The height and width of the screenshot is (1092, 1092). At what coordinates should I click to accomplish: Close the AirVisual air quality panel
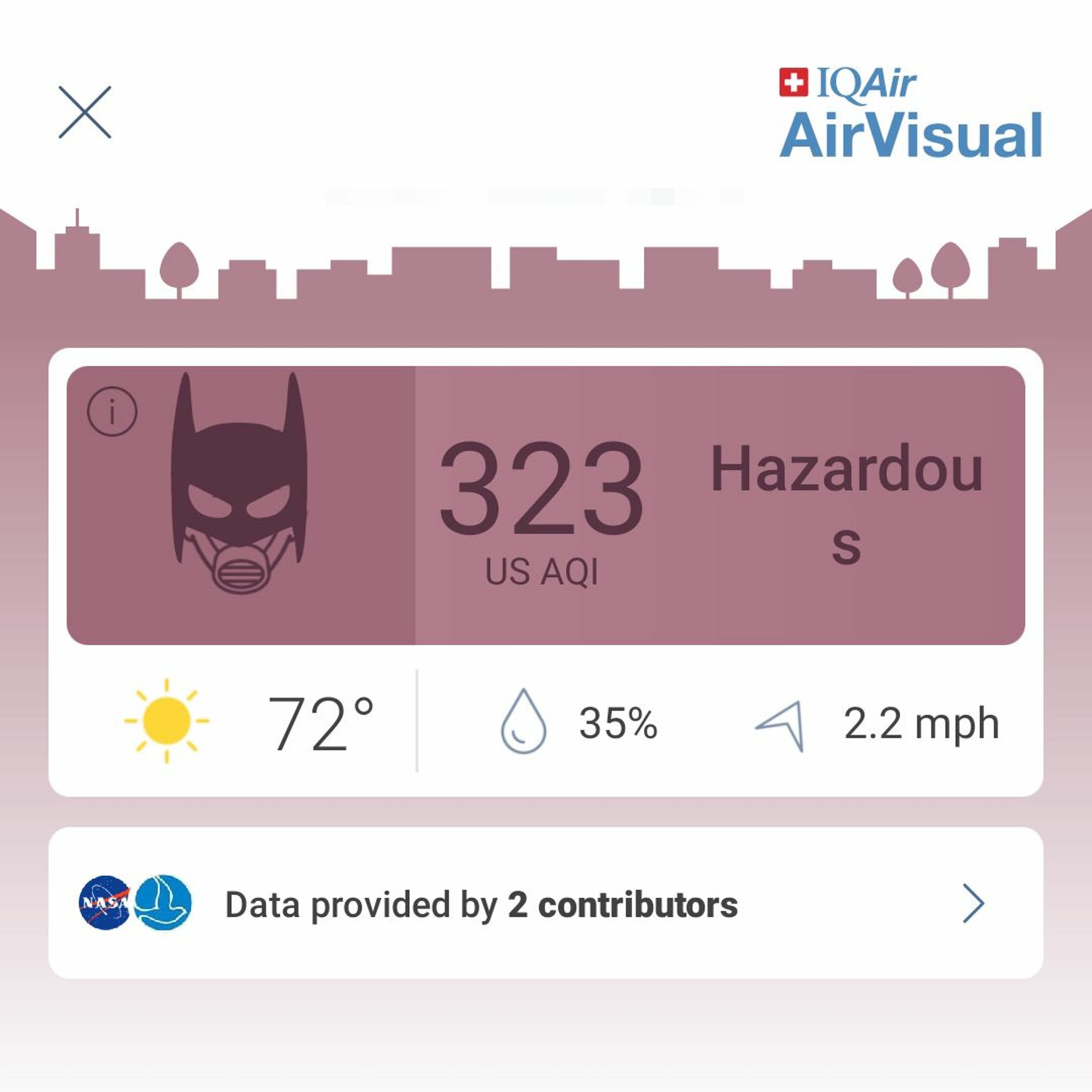point(85,112)
